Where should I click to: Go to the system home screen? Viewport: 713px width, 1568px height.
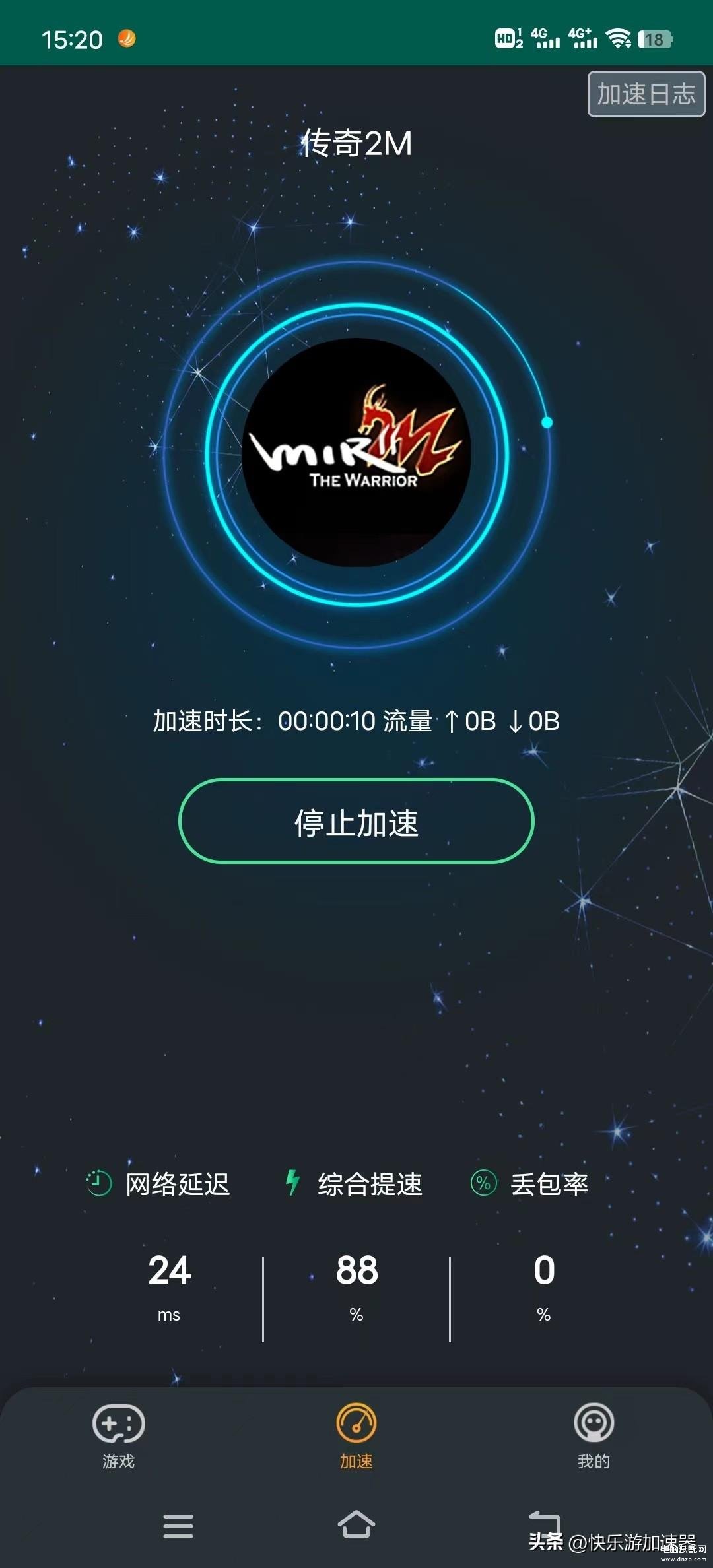[356, 1525]
